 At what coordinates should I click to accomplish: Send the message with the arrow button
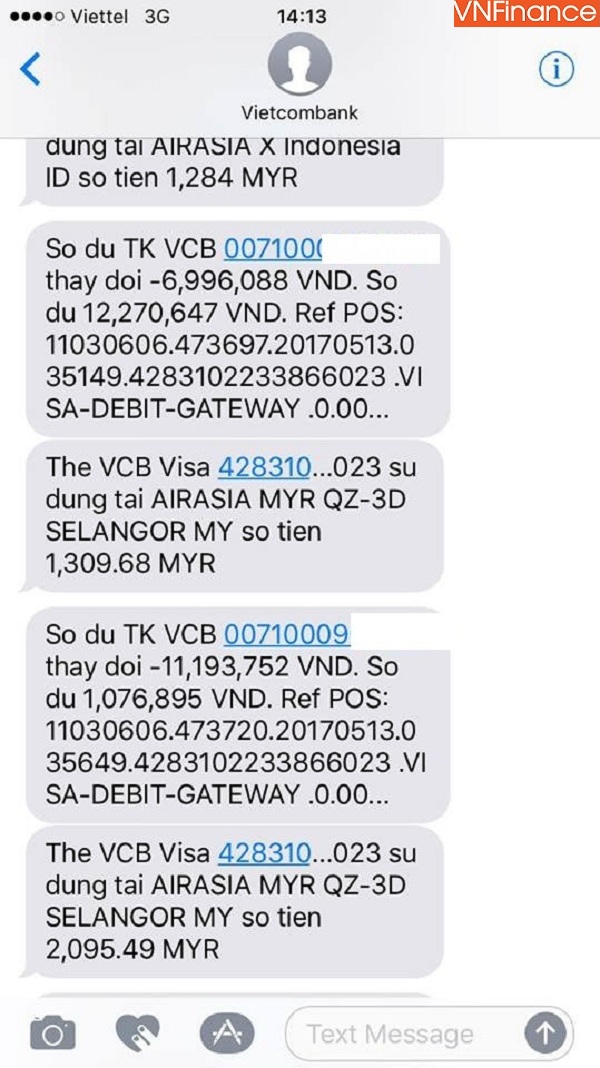tap(545, 1033)
